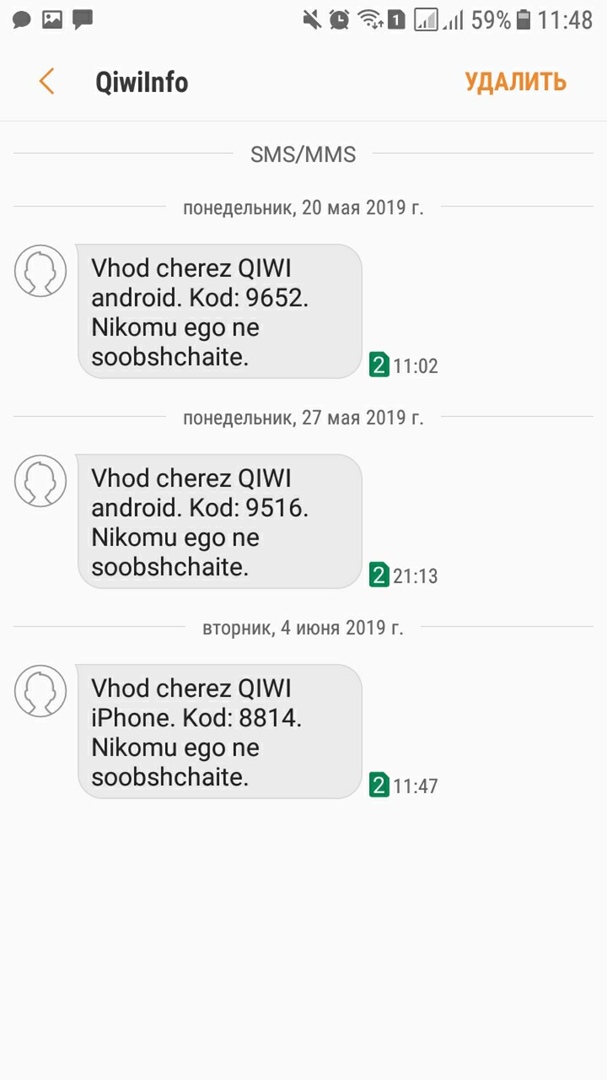Tap the УДАЛИТЬ button

point(515,82)
